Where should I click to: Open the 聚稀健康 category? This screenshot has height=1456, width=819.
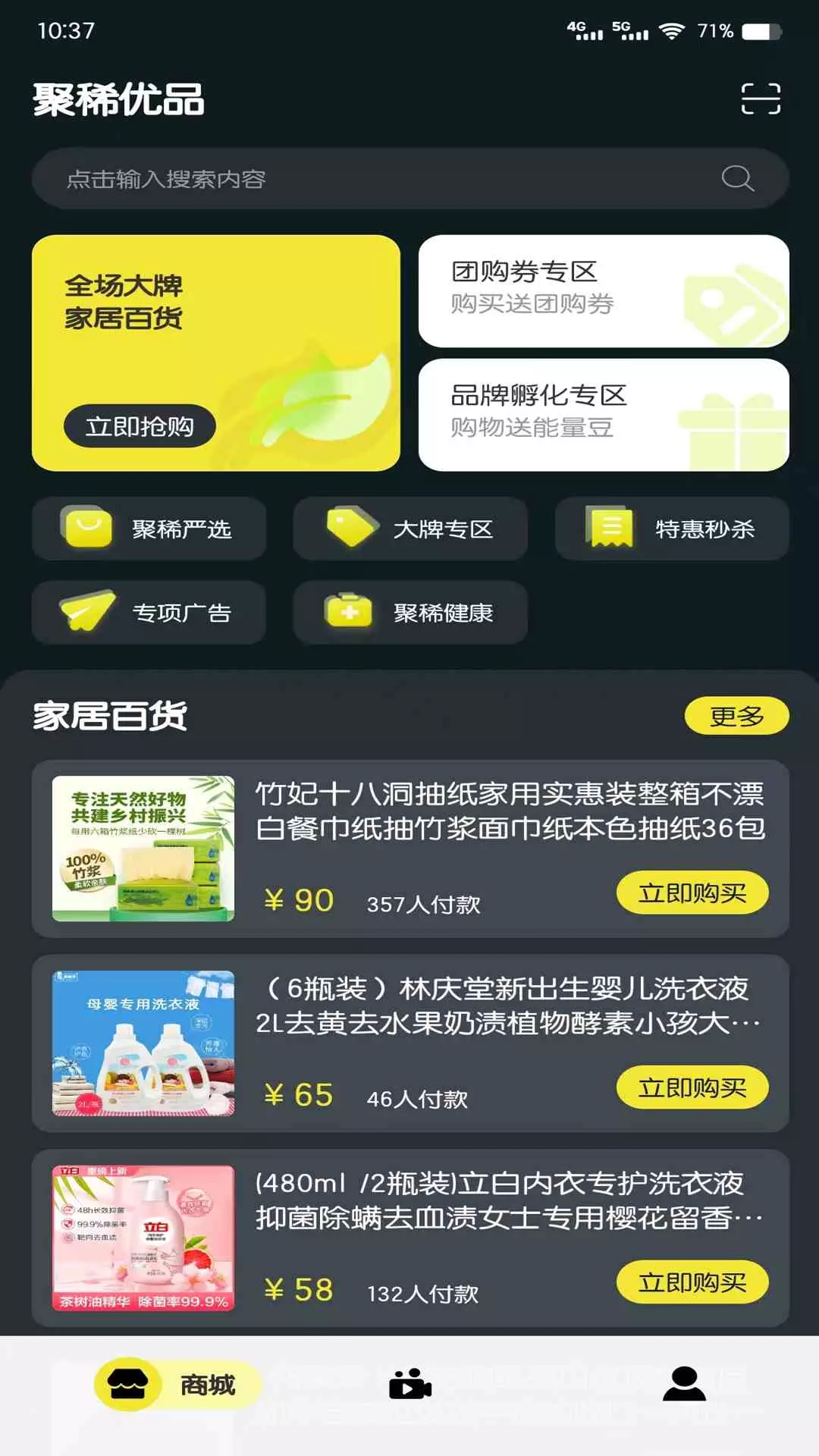(x=410, y=613)
